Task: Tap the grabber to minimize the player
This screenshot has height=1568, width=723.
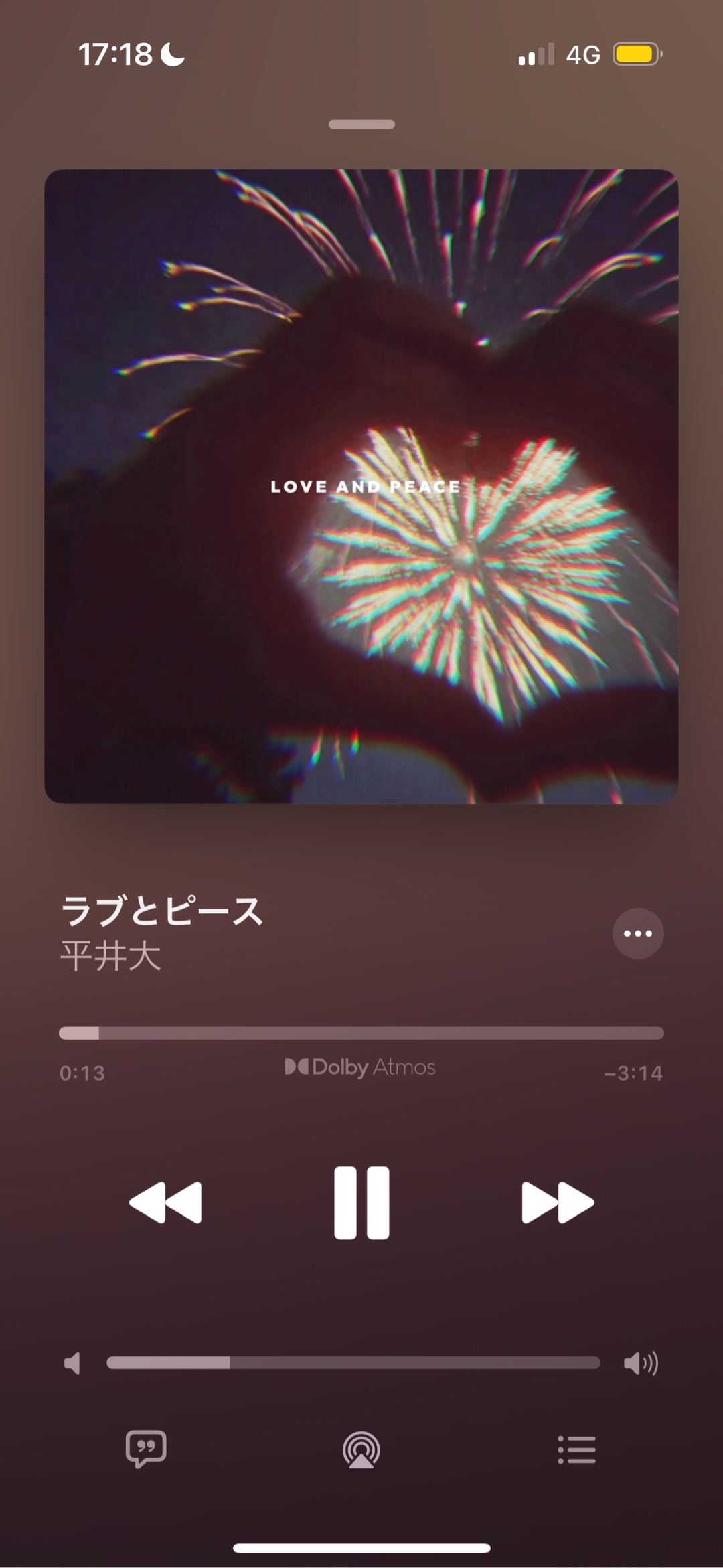Action: 361,125
